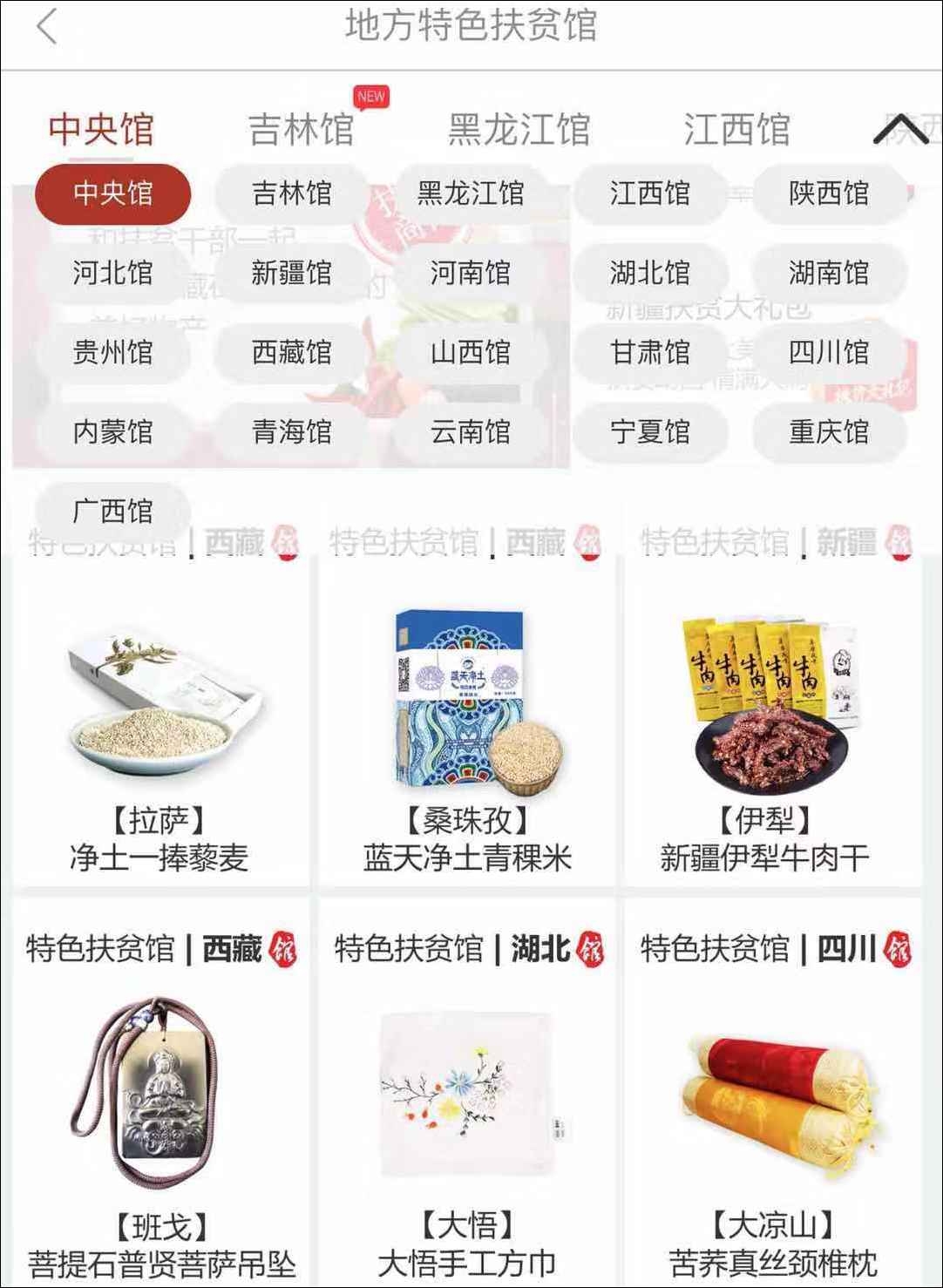943x1288 pixels.
Task: Pick the 湖北馆 chip
Action: [649, 273]
